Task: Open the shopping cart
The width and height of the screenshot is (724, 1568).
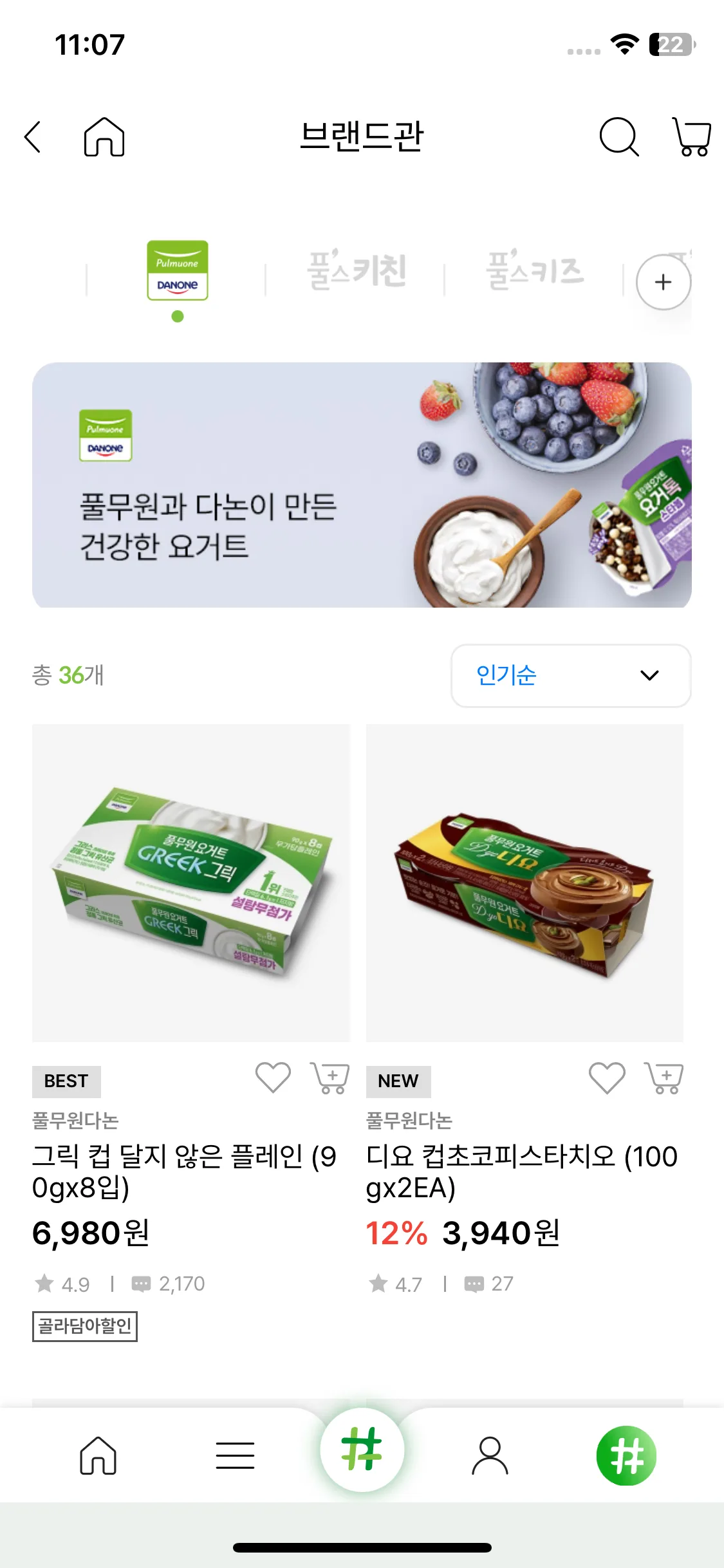Action: click(x=692, y=136)
